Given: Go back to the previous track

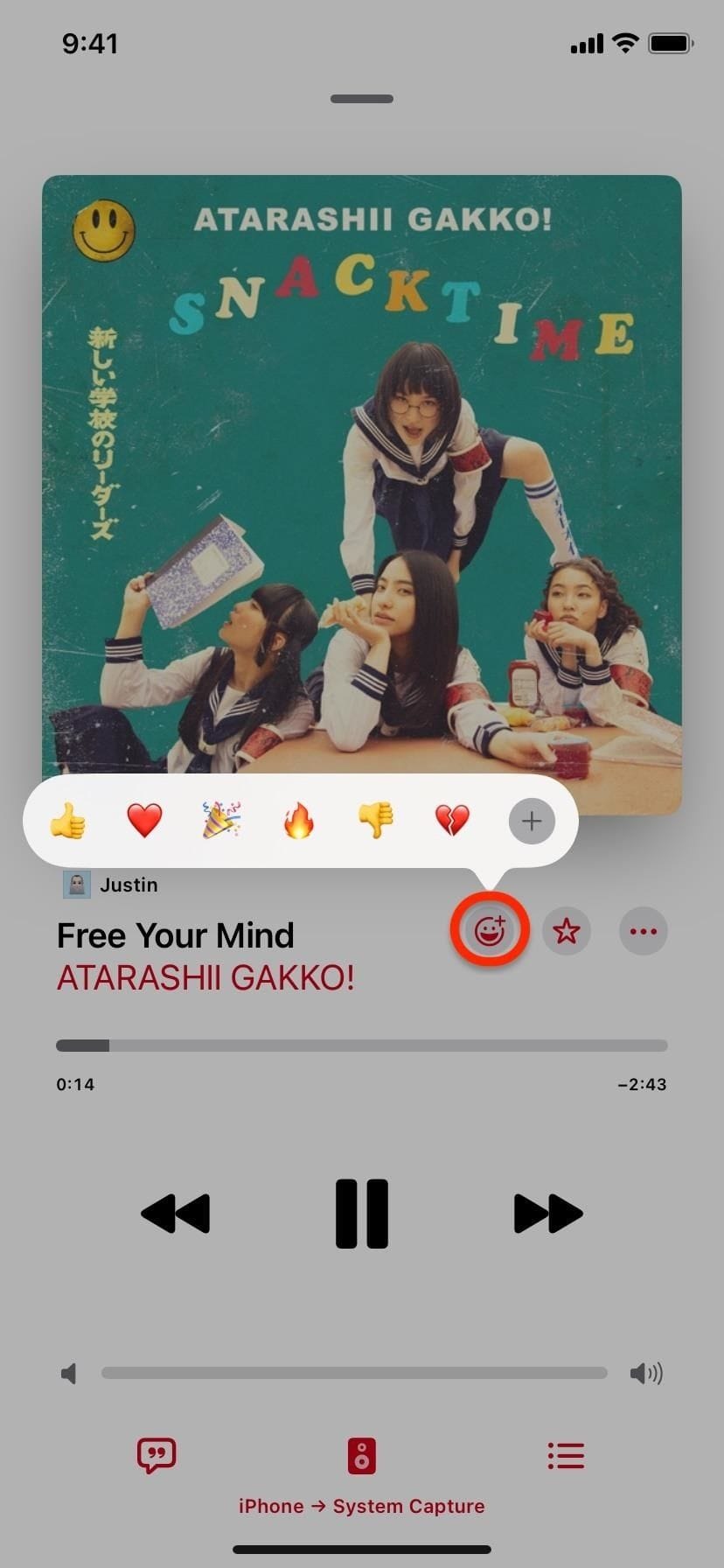Looking at the screenshot, I should click(176, 1213).
